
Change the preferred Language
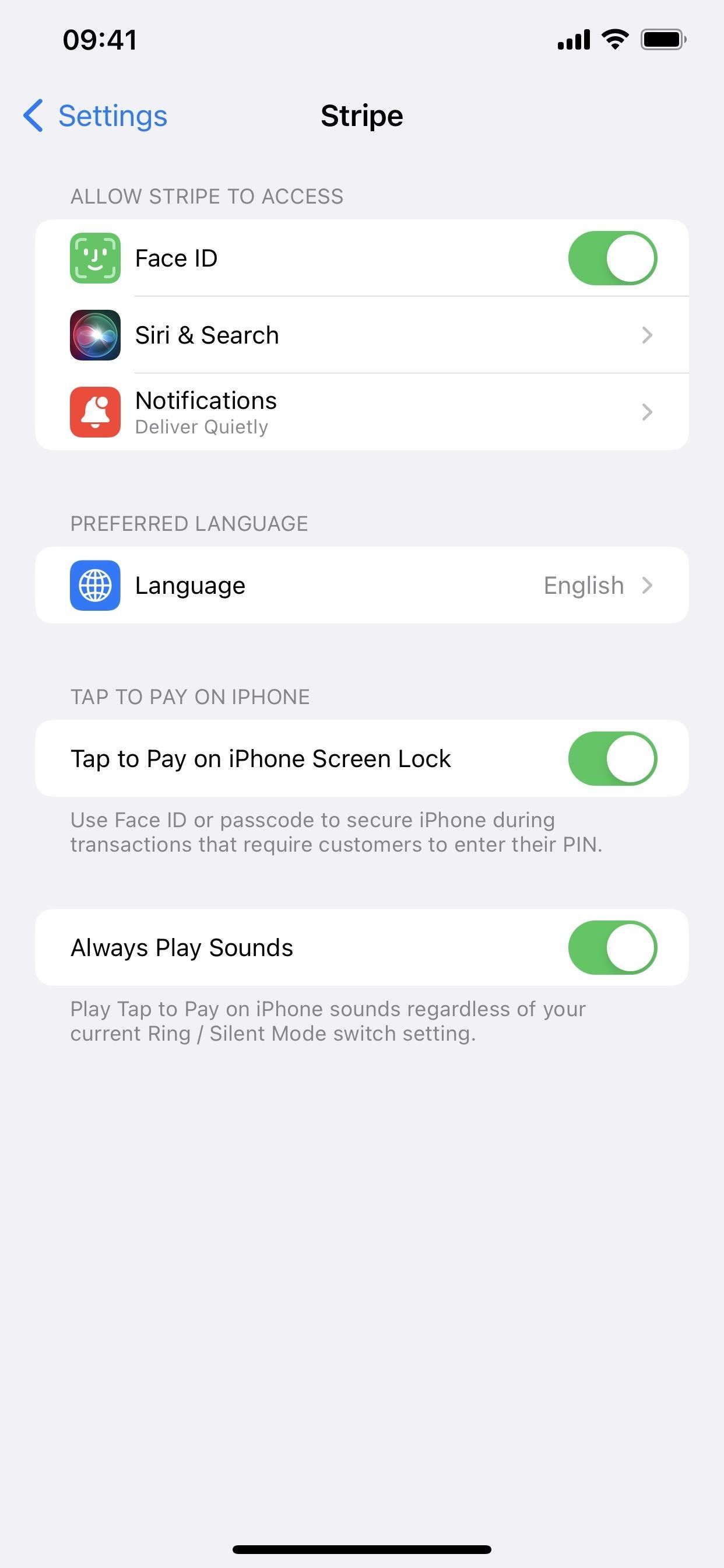[x=361, y=585]
